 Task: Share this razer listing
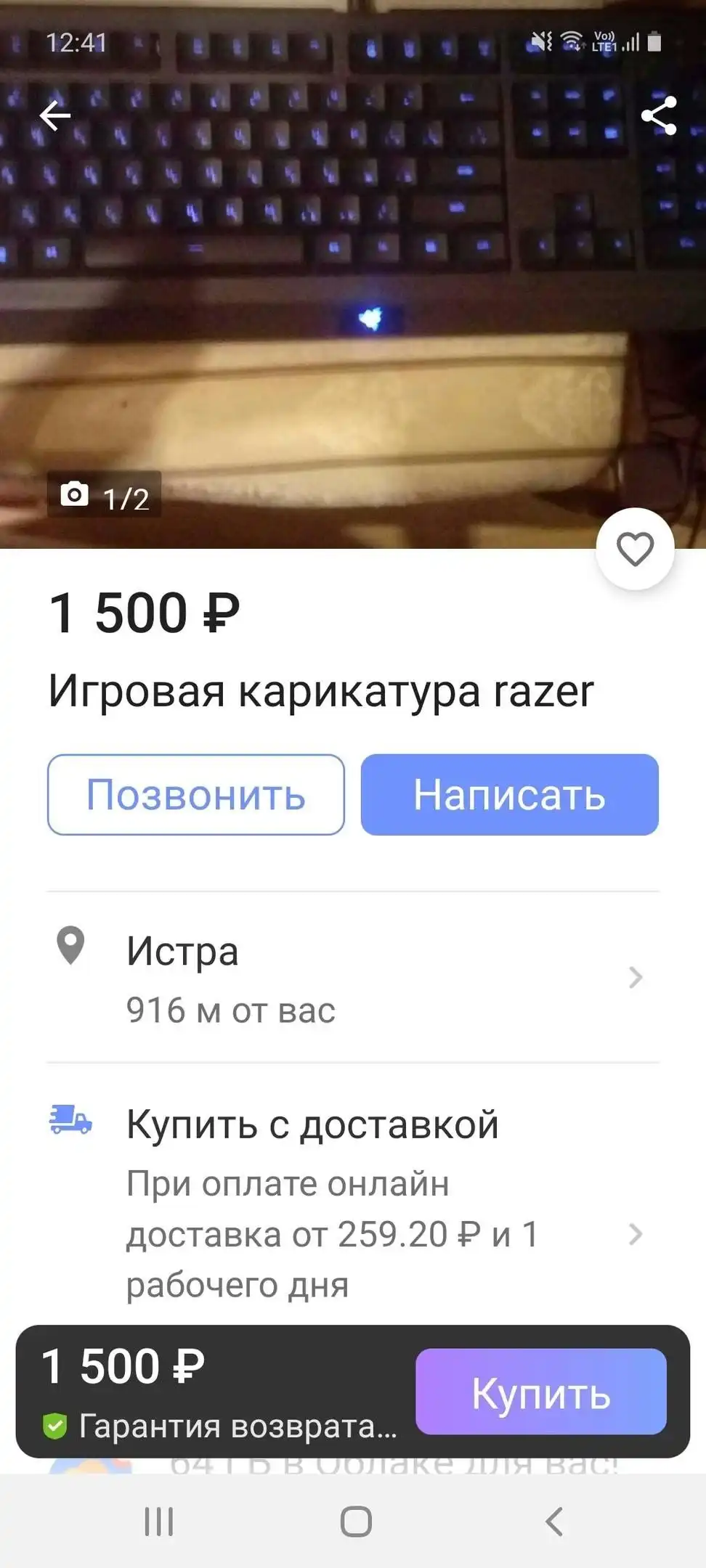coord(659,115)
